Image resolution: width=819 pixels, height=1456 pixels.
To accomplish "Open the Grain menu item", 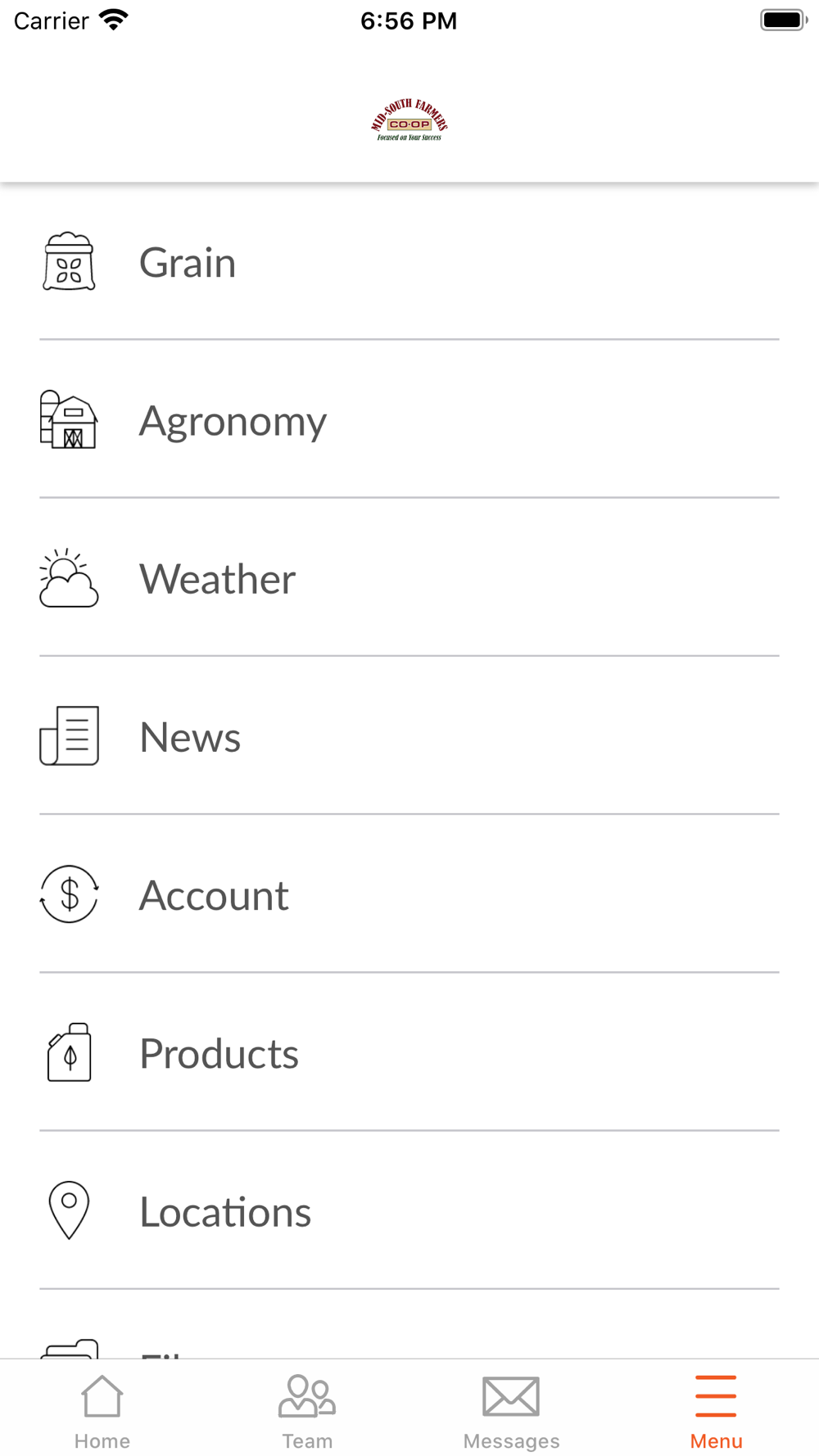I will click(x=409, y=262).
